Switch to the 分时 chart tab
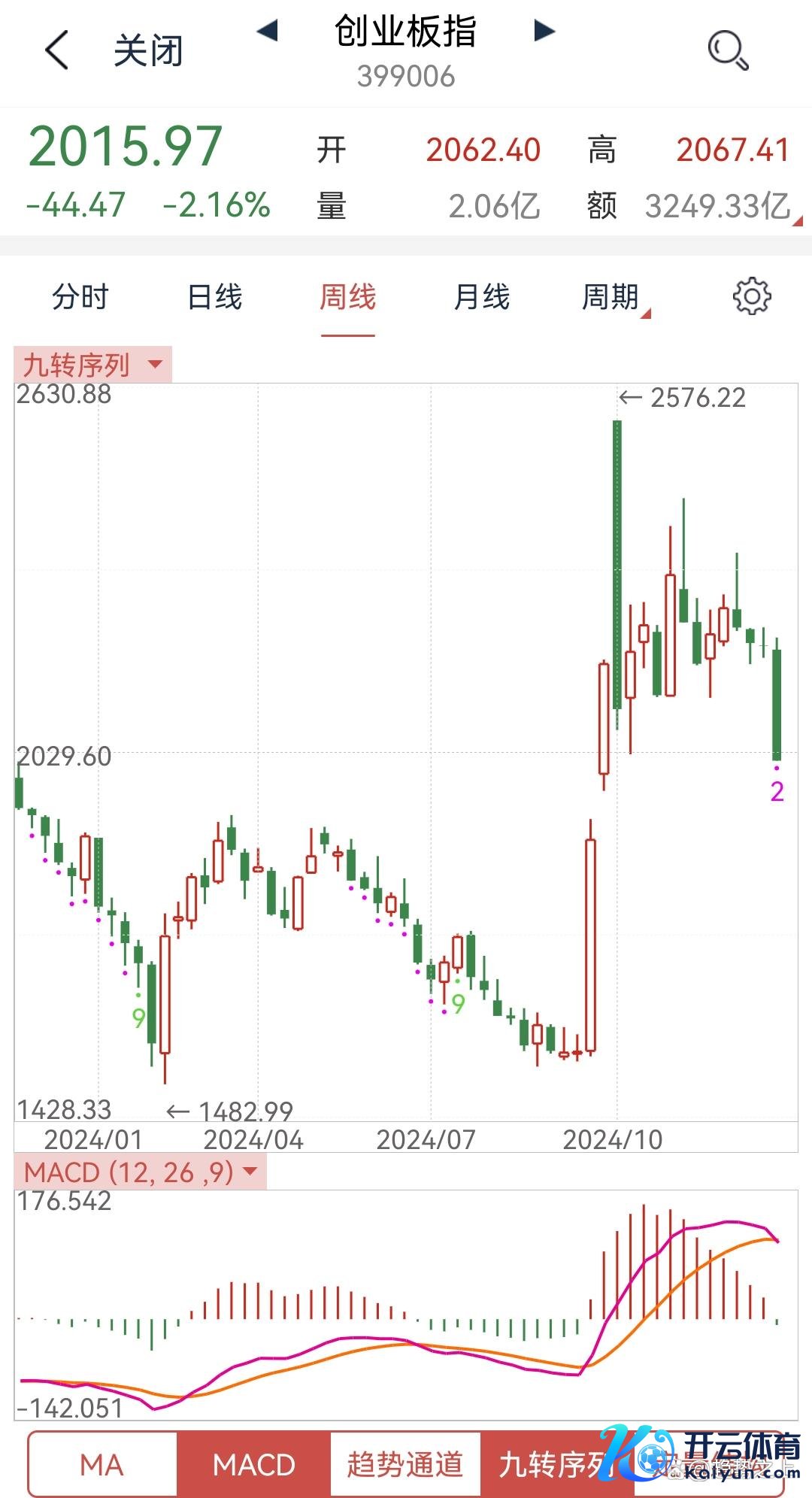 tap(80, 297)
